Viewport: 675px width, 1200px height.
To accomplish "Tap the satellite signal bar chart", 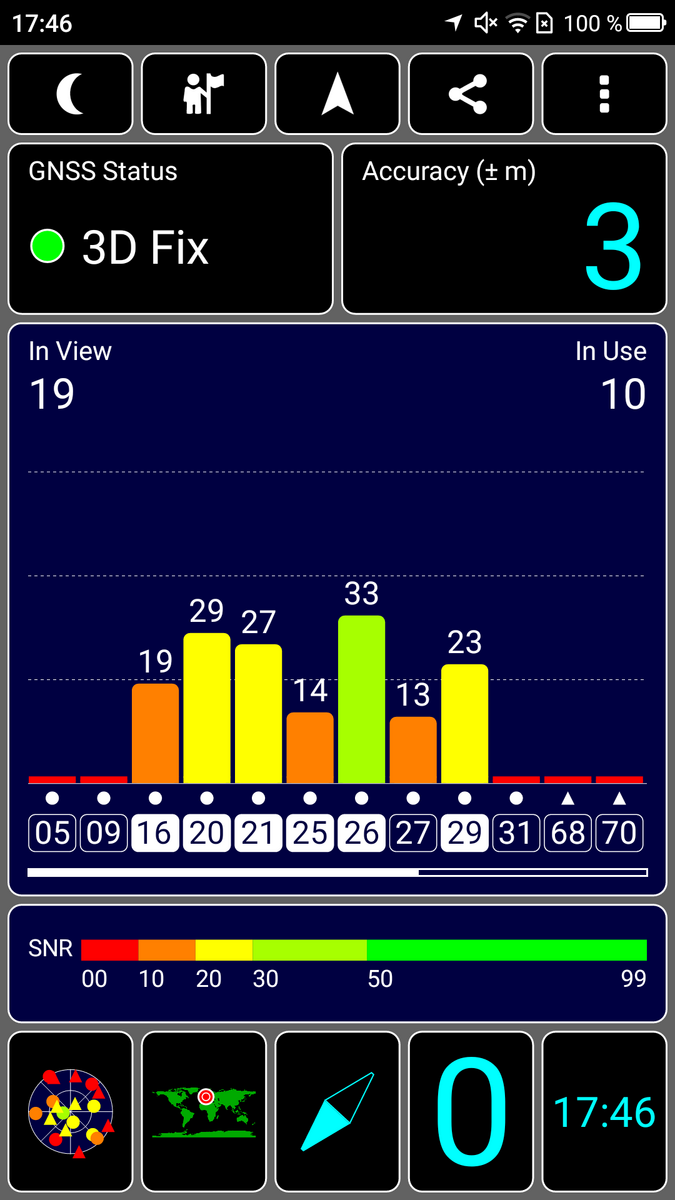I will click(338, 609).
